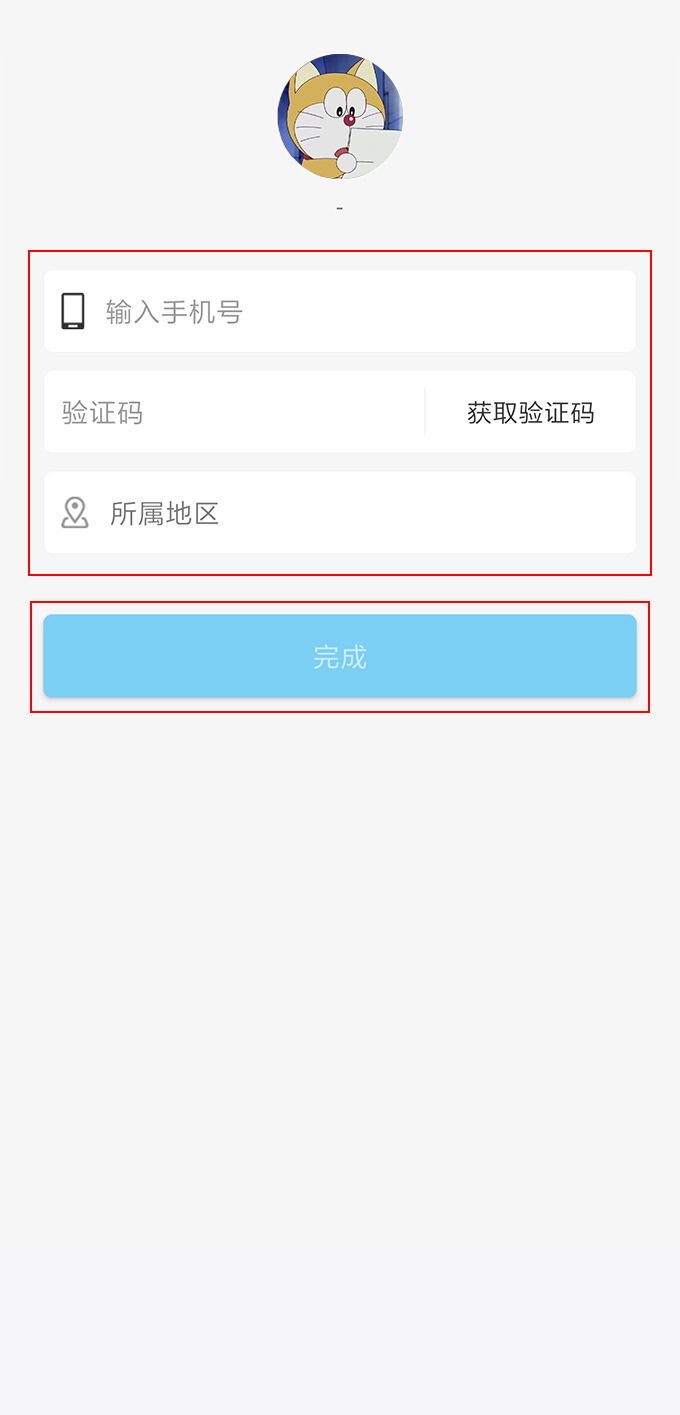Tap the phone number input field
This screenshot has height=1415, width=680.
click(360, 312)
